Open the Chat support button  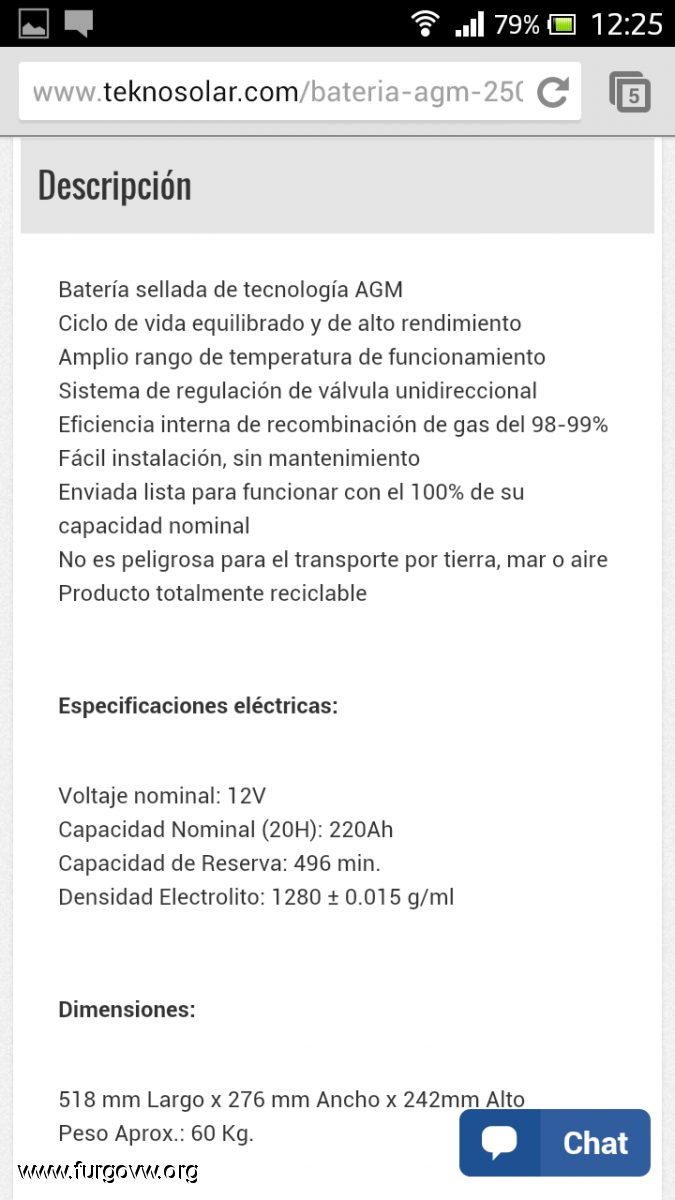point(555,1143)
